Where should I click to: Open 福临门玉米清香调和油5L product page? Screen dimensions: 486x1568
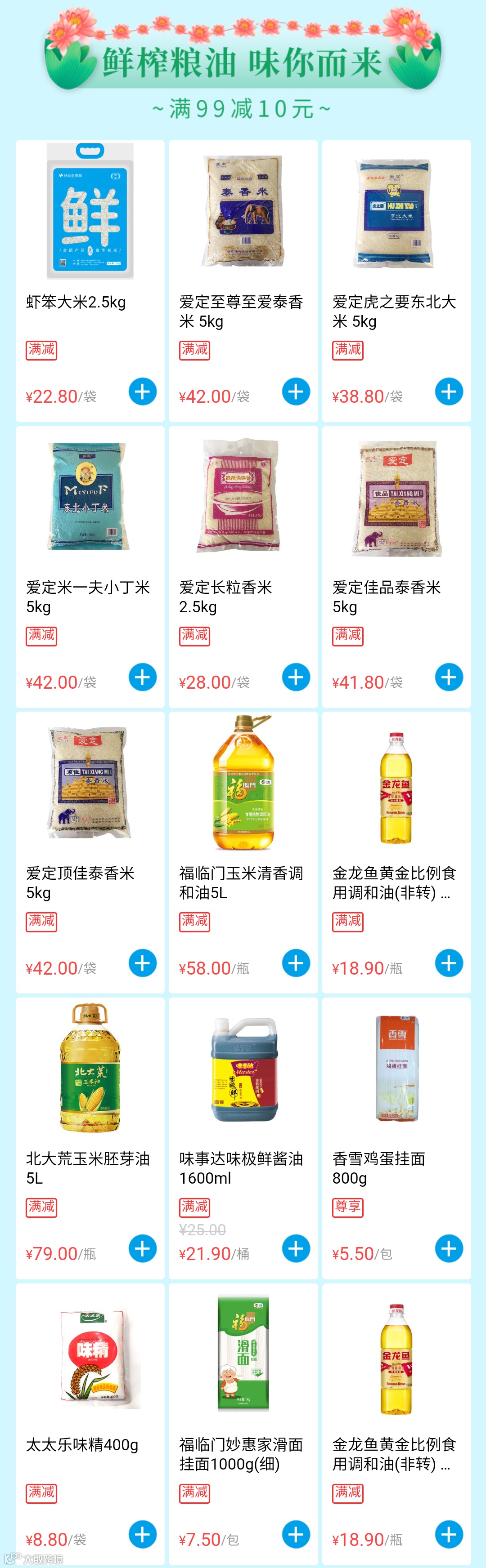[243, 782]
